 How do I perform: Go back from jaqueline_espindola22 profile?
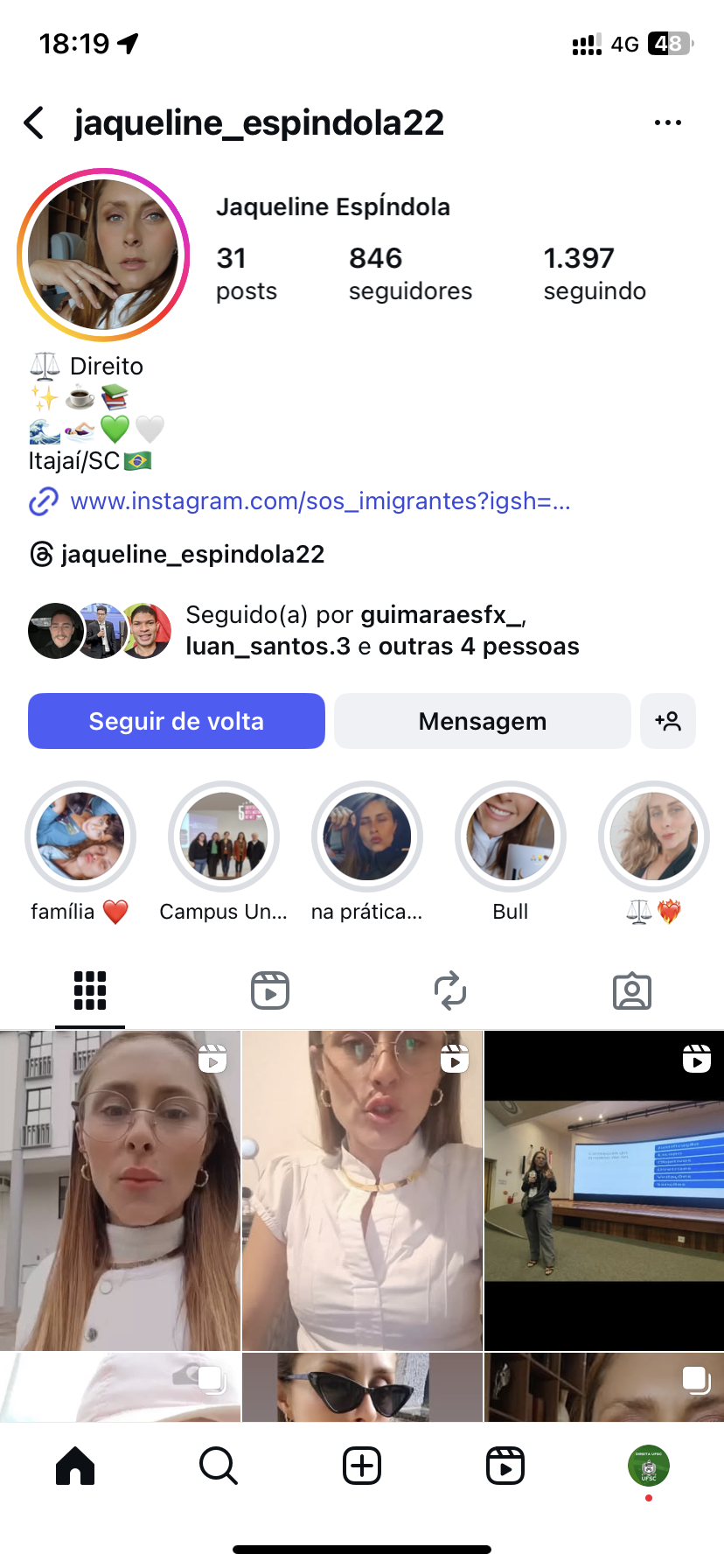35,123
